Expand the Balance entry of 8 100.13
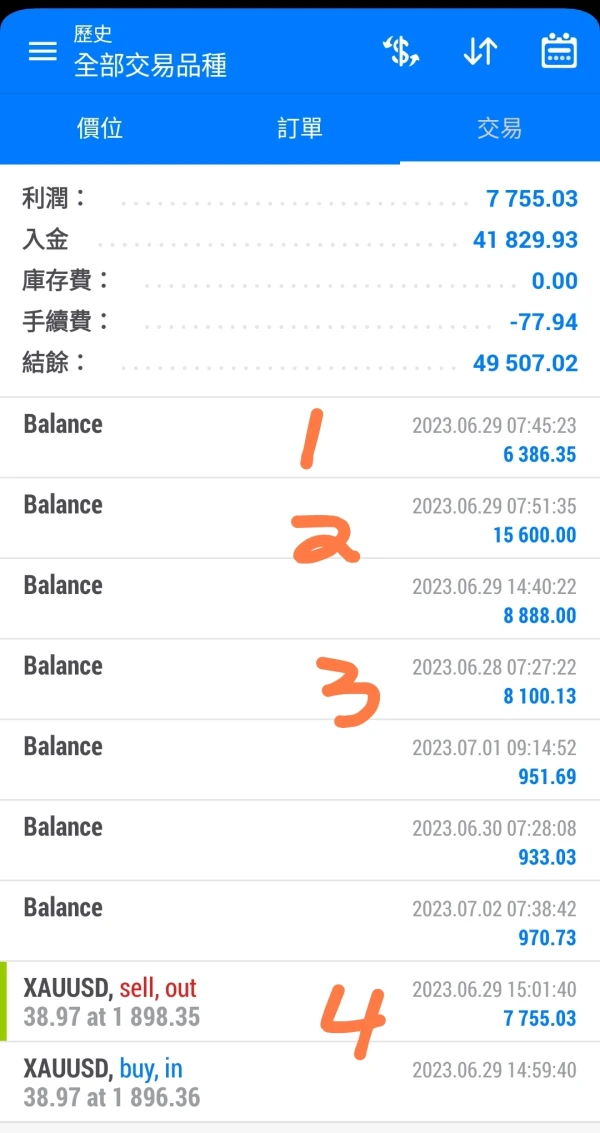600x1133 pixels. pyautogui.click(x=300, y=680)
